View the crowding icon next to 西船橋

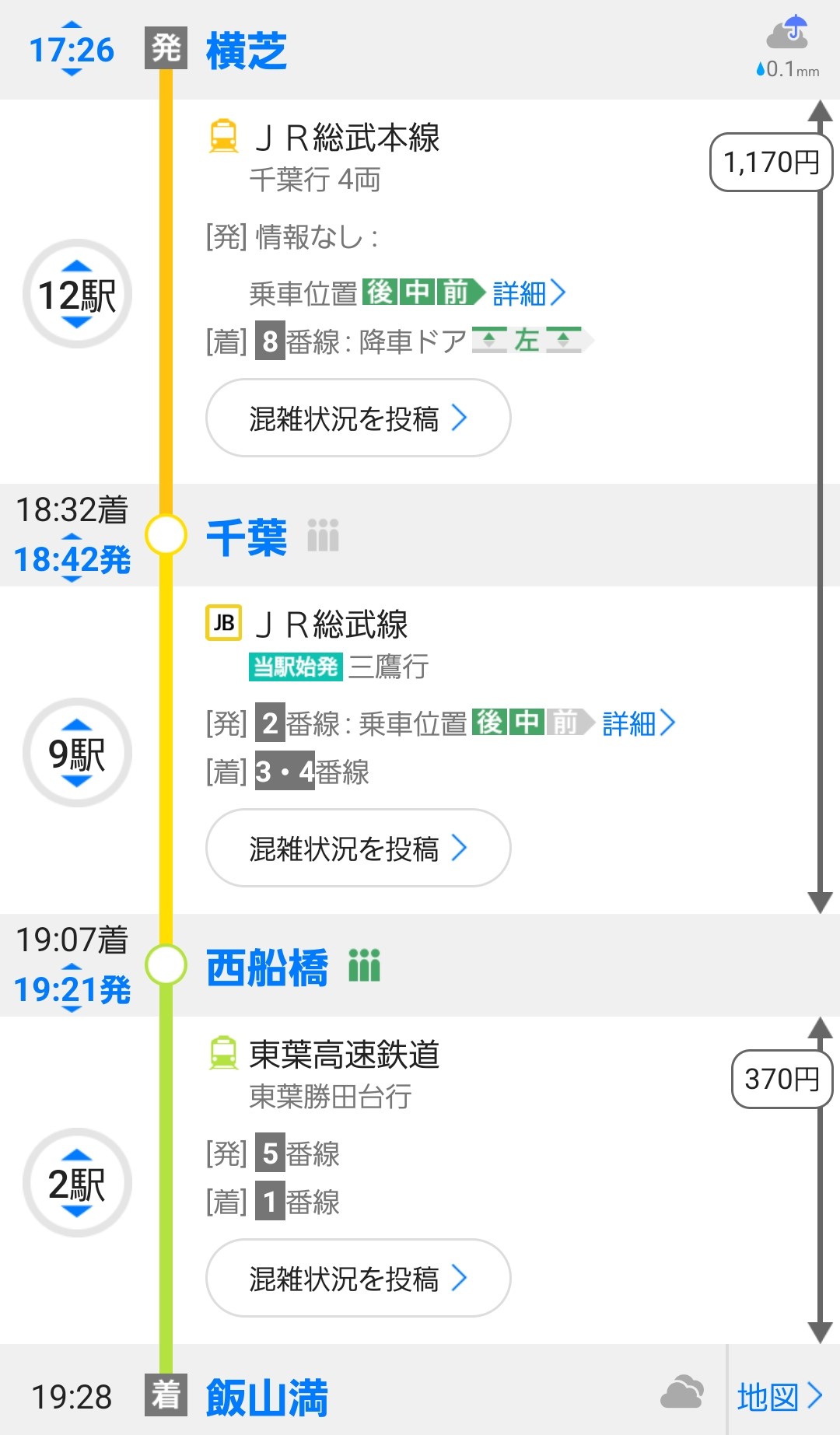(x=364, y=966)
